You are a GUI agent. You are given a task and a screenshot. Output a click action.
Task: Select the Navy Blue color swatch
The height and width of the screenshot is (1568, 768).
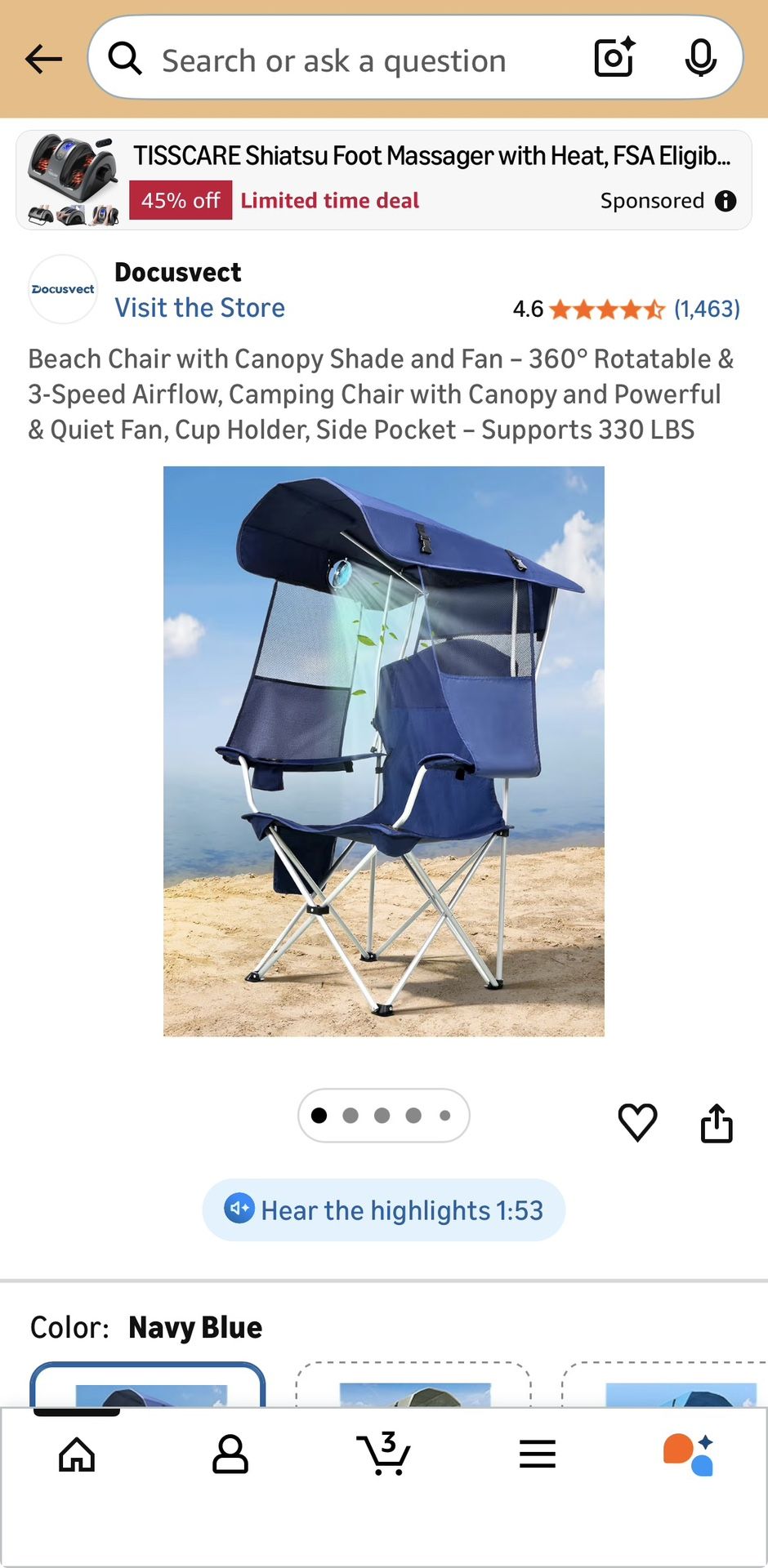click(148, 1386)
